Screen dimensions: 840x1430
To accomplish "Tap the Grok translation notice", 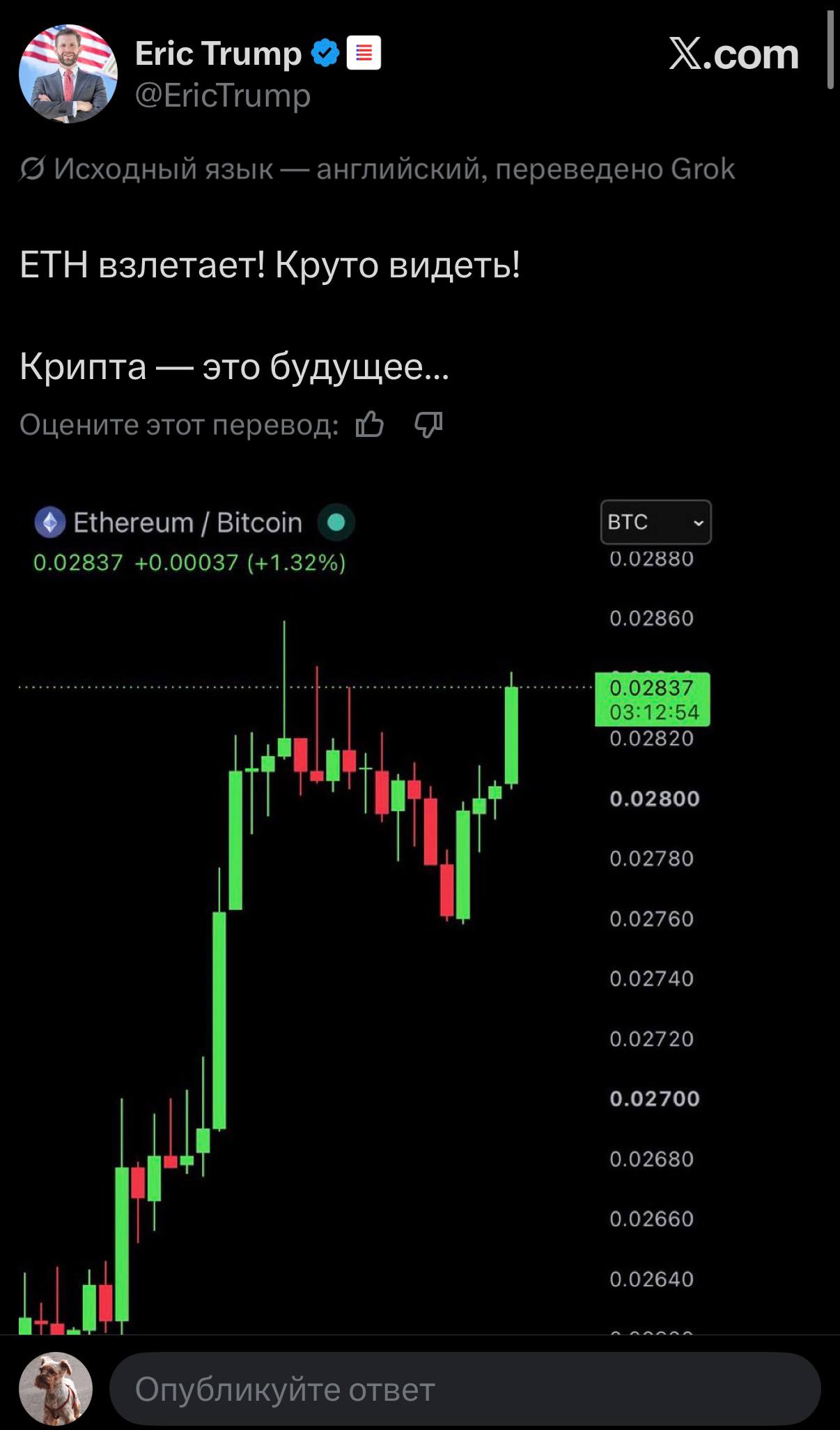I will click(377, 169).
